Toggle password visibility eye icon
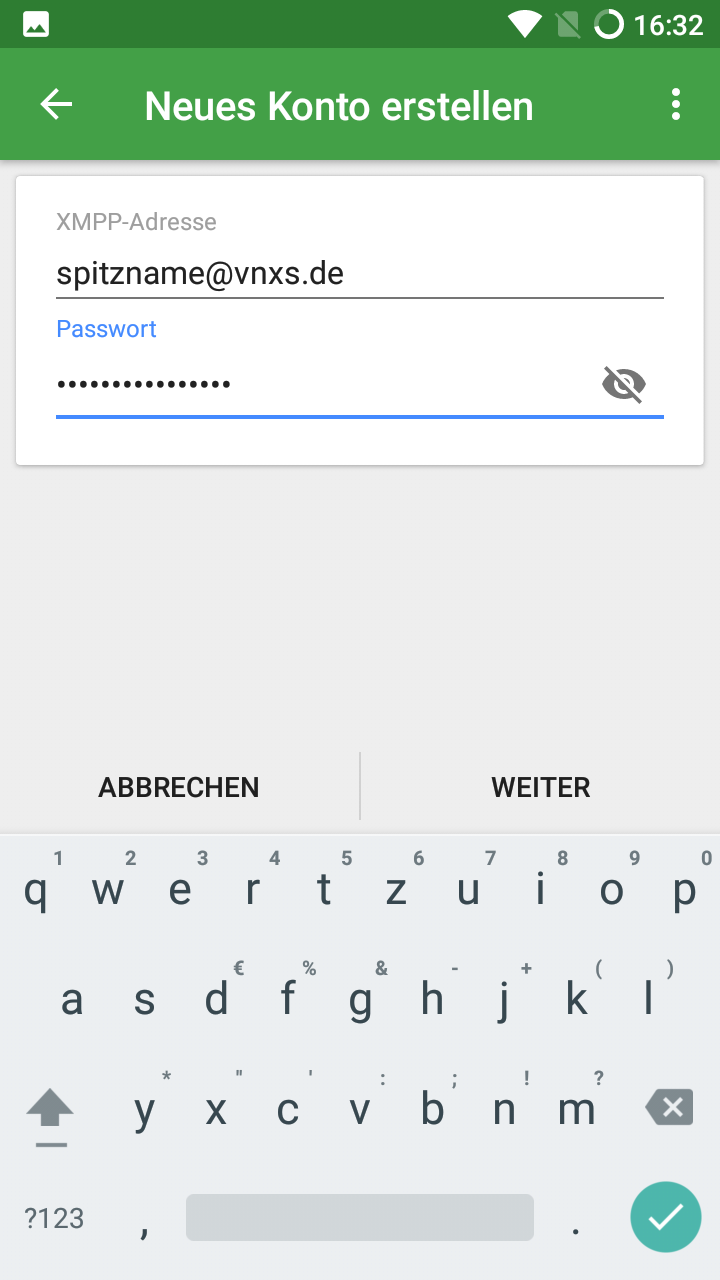The height and width of the screenshot is (1280, 720). (x=624, y=384)
